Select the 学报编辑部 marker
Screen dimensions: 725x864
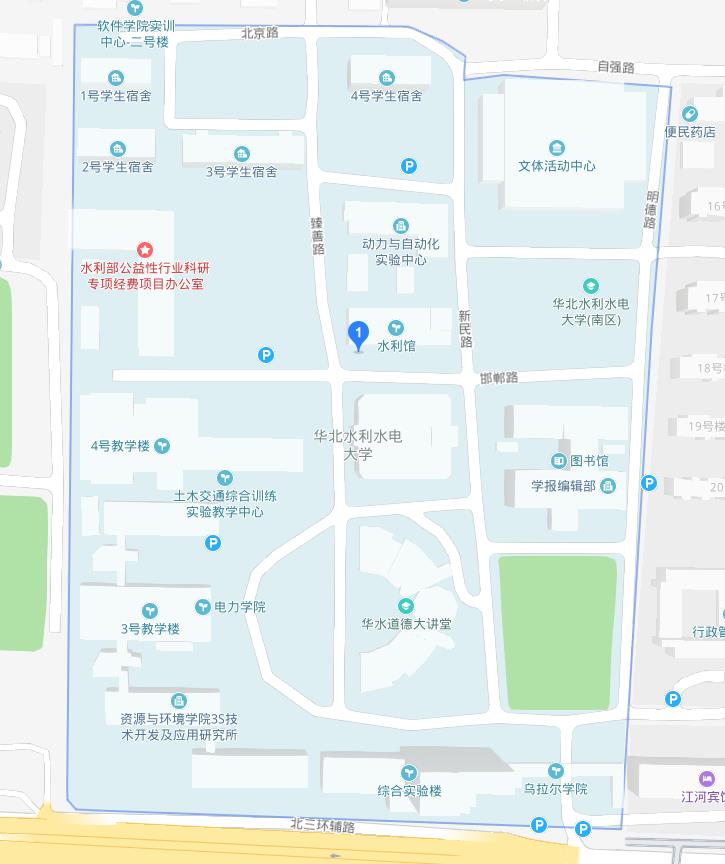(607, 486)
